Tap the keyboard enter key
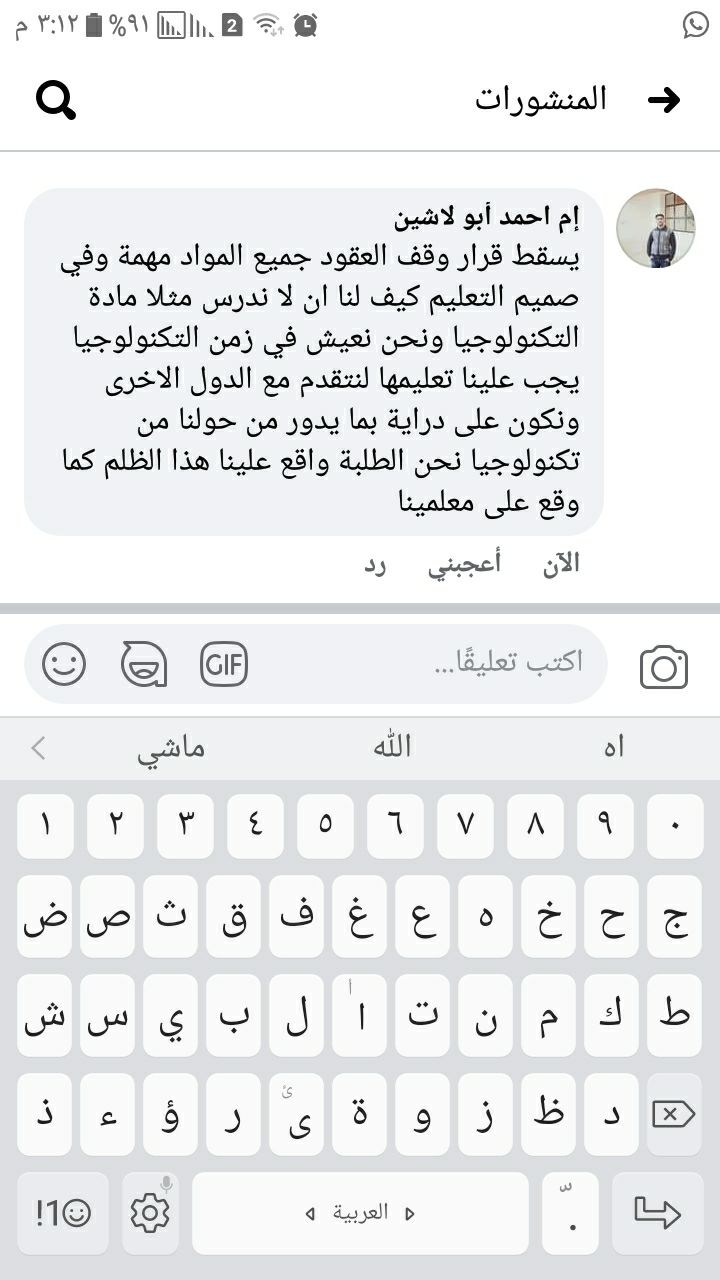Screen dimensions: 720x1280 click(x=657, y=1213)
